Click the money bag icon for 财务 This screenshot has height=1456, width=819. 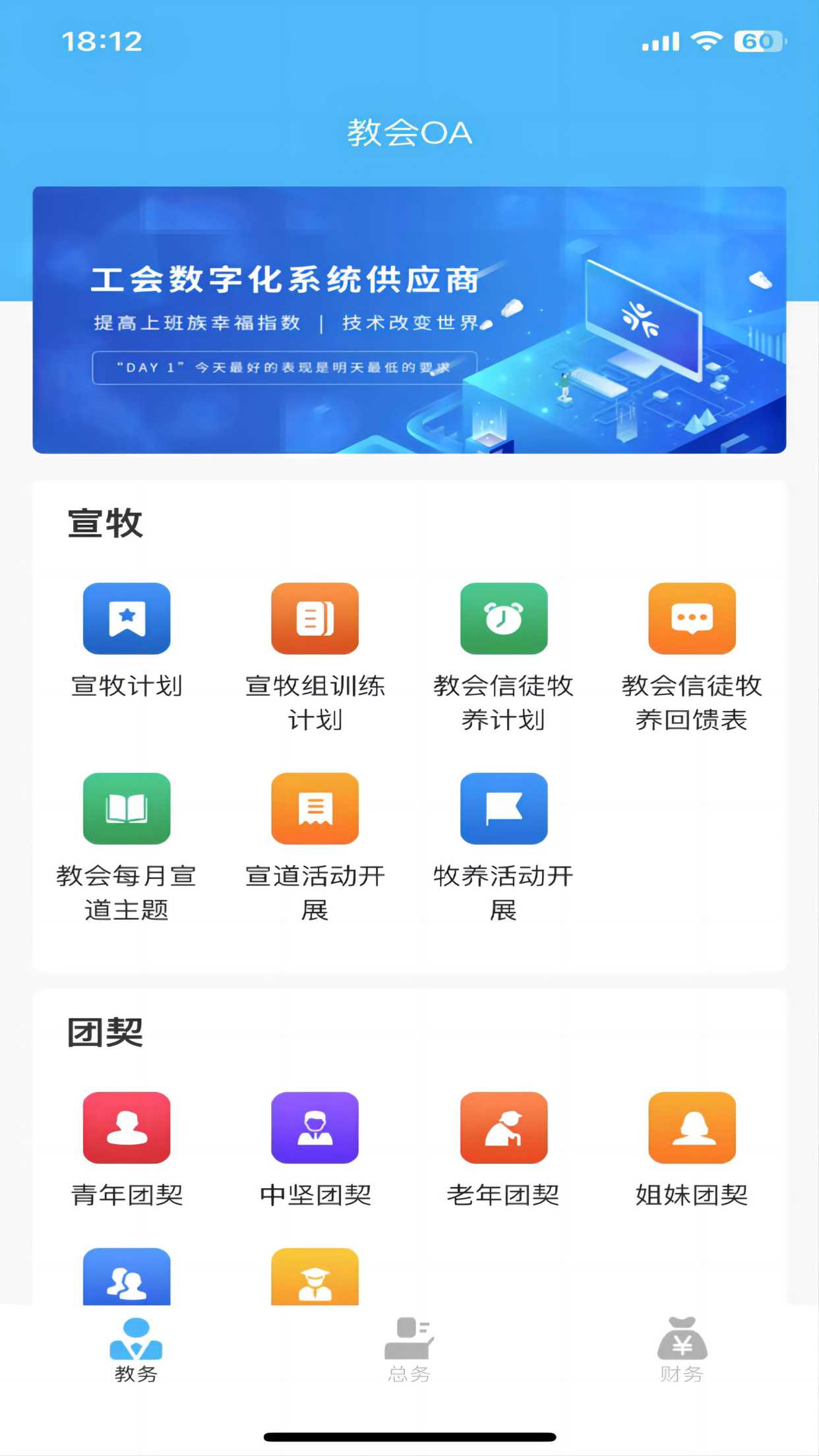coord(682,1352)
